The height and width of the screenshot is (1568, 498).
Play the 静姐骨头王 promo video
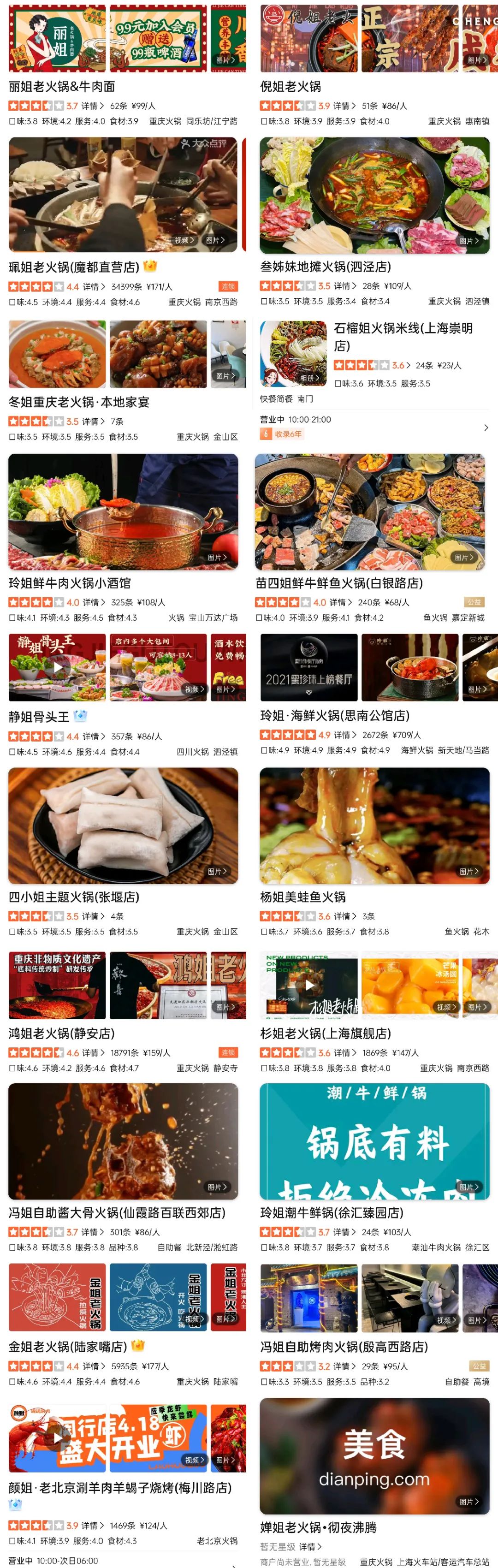[57, 666]
